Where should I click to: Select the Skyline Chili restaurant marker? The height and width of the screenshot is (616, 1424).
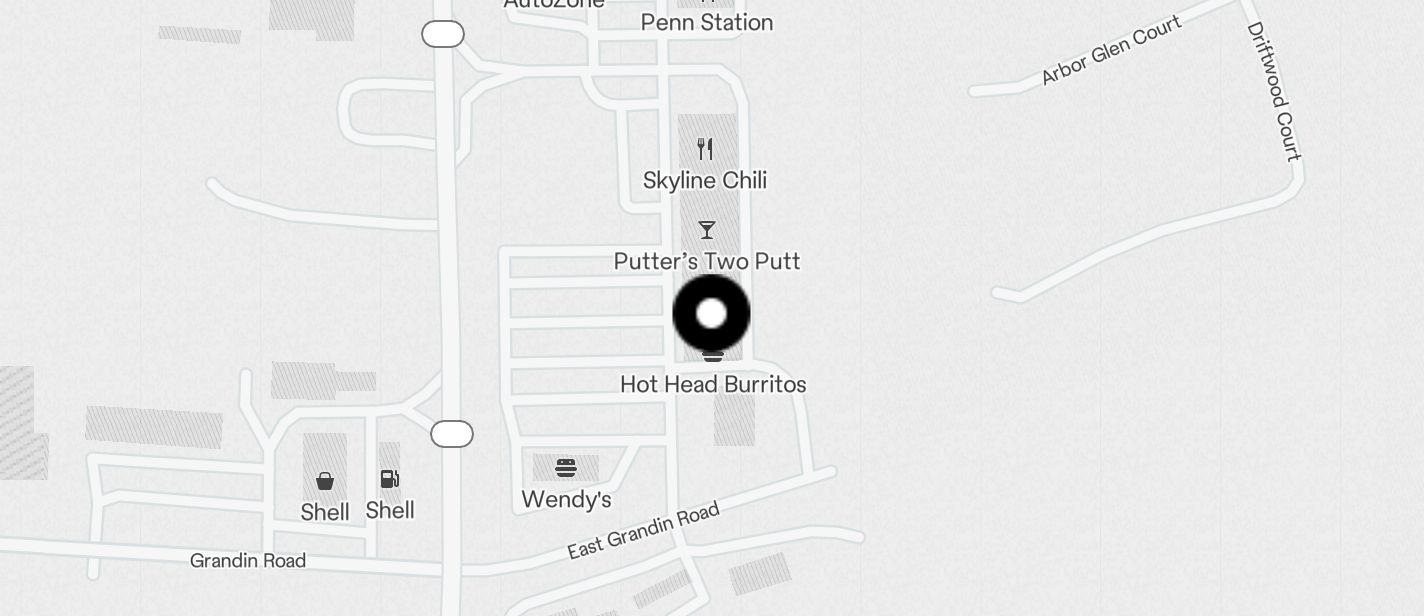pos(705,150)
